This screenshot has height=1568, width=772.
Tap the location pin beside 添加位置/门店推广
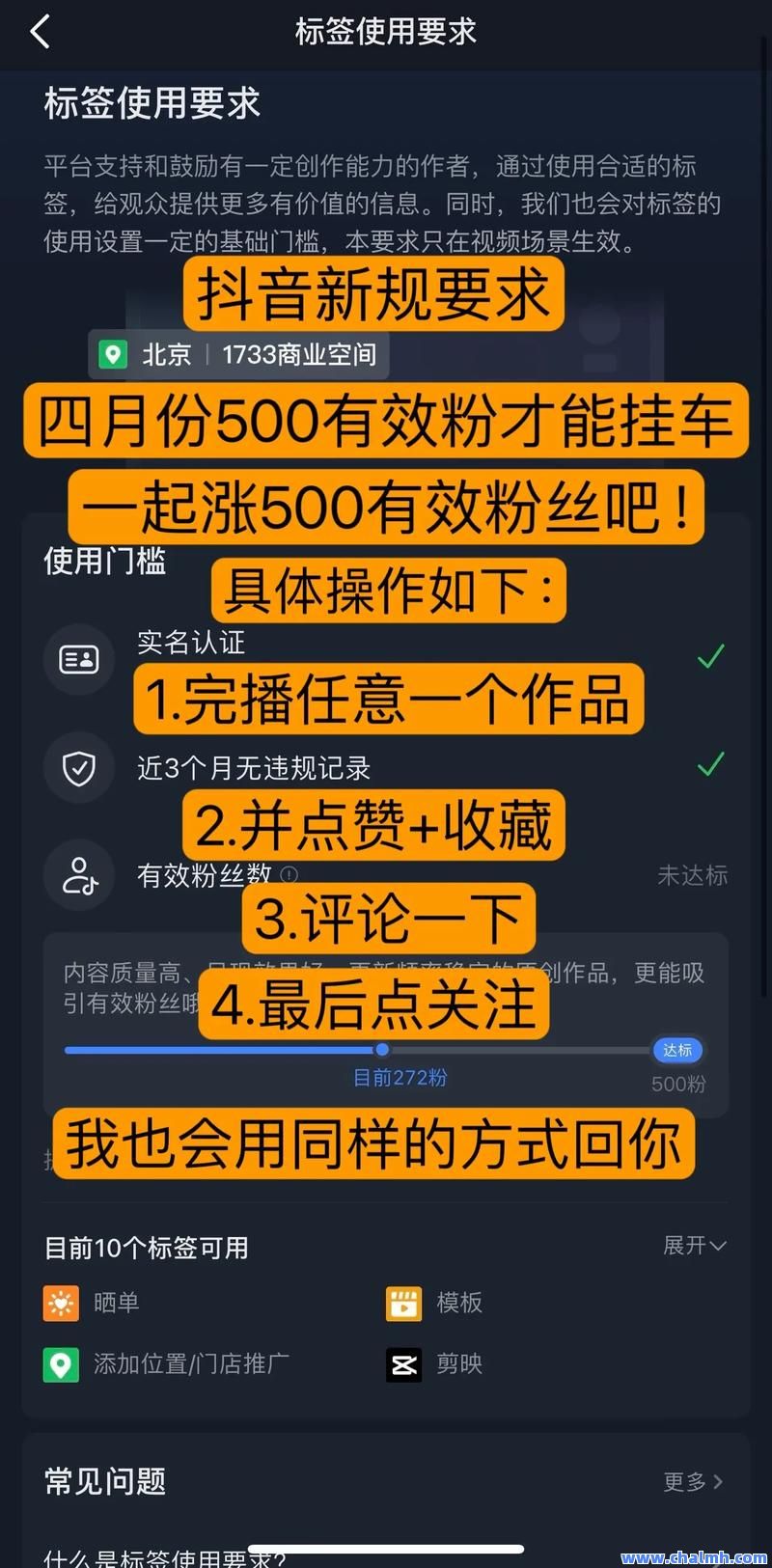coord(61,1364)
